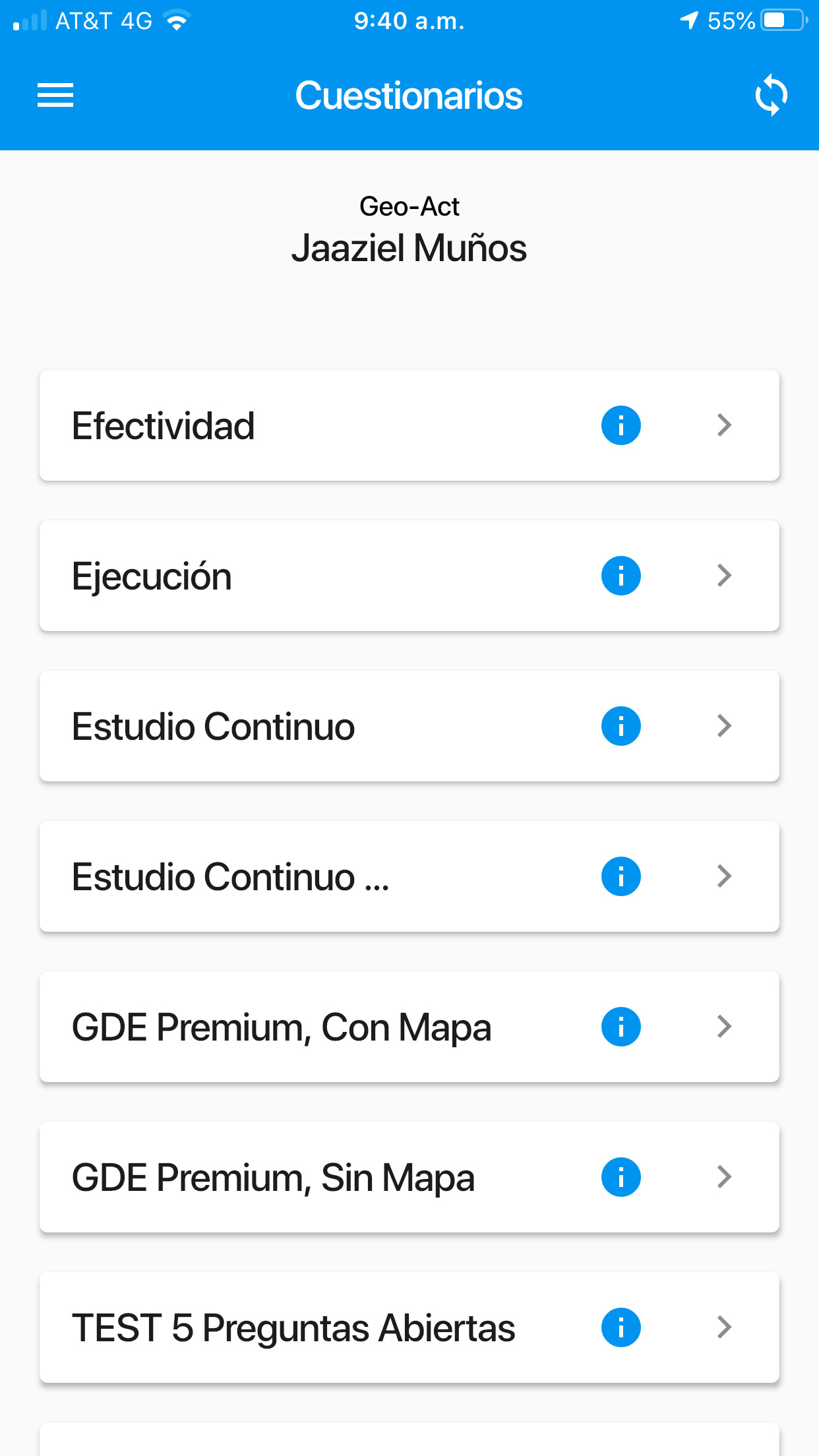Tap the info icon on GDE Premium, Sin Mapa
This screenshot has width=819, height=1456.
click(x=621, y=1177)
